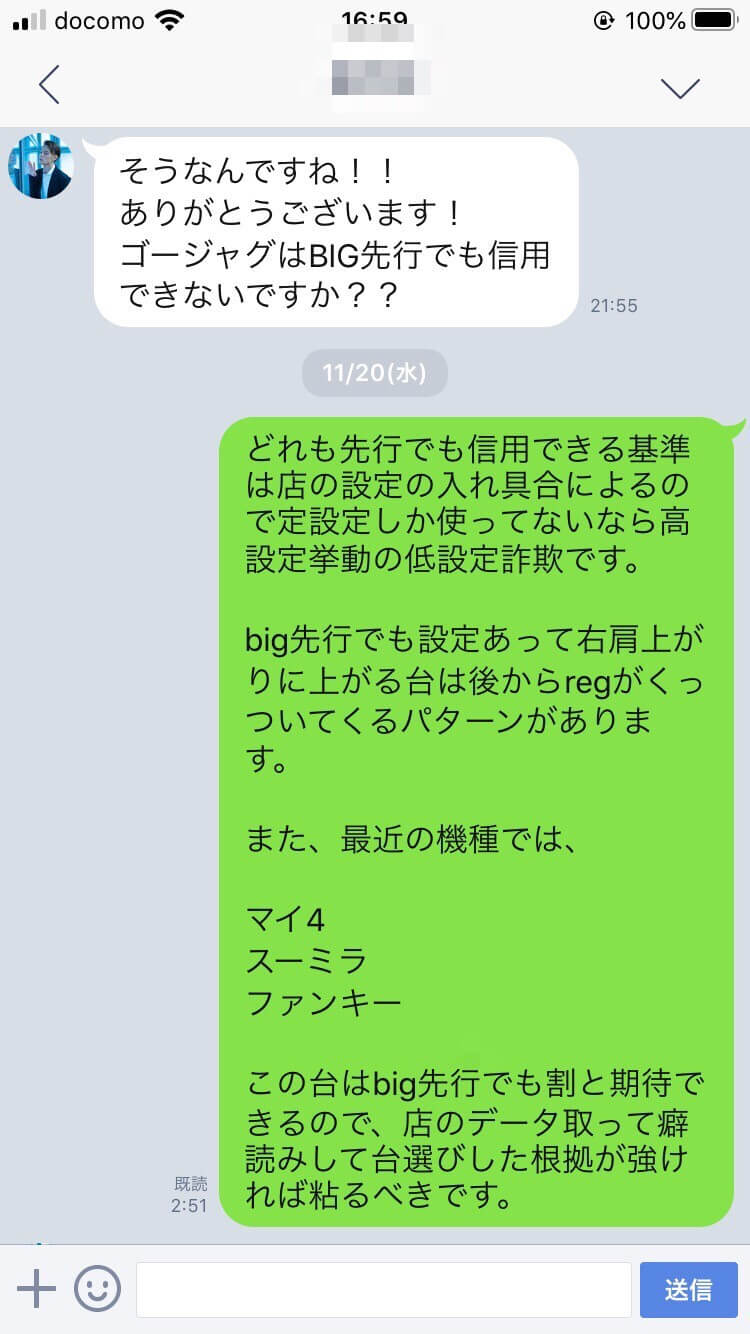Go back to the chat list
The image size is (750, 1334).
pos(48,86)
